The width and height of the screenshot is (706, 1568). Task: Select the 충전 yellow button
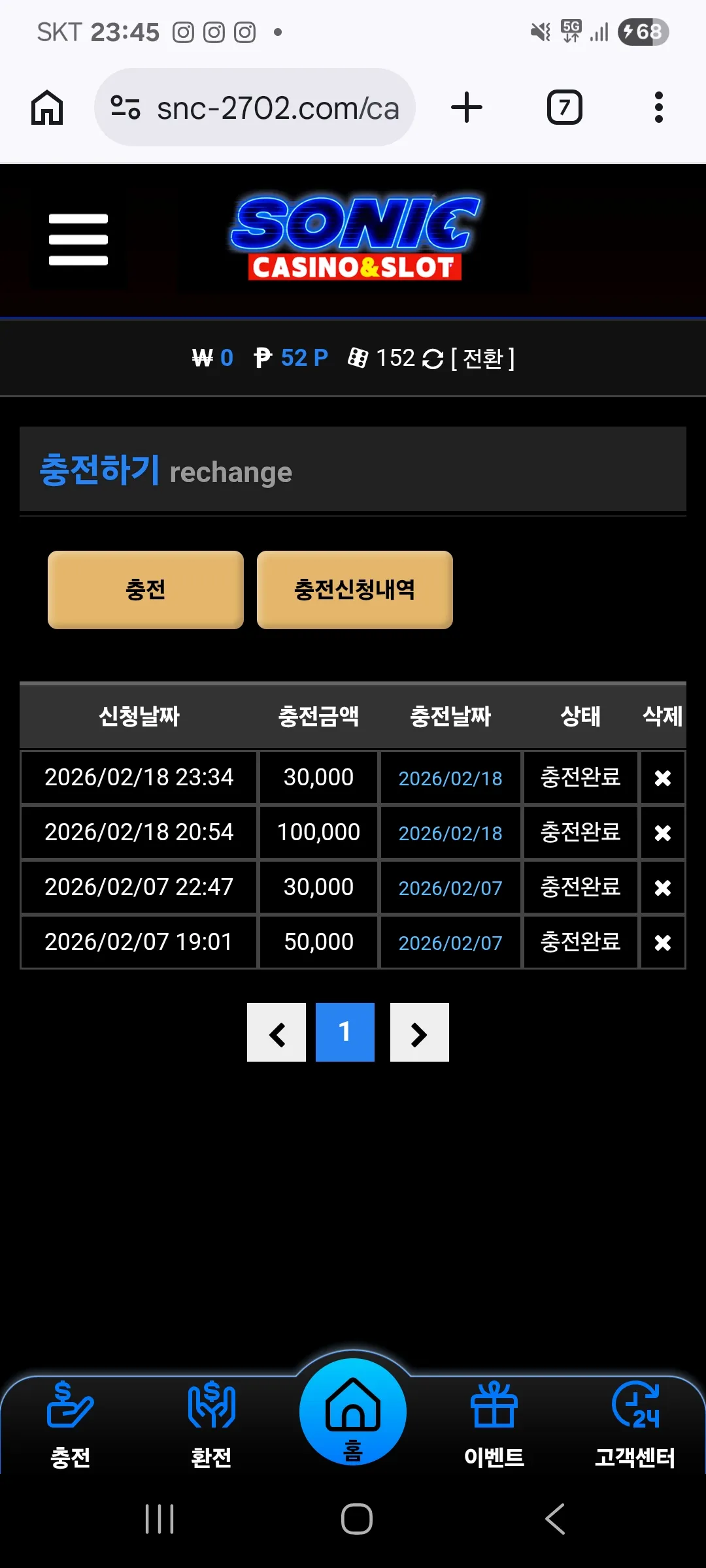146,589
